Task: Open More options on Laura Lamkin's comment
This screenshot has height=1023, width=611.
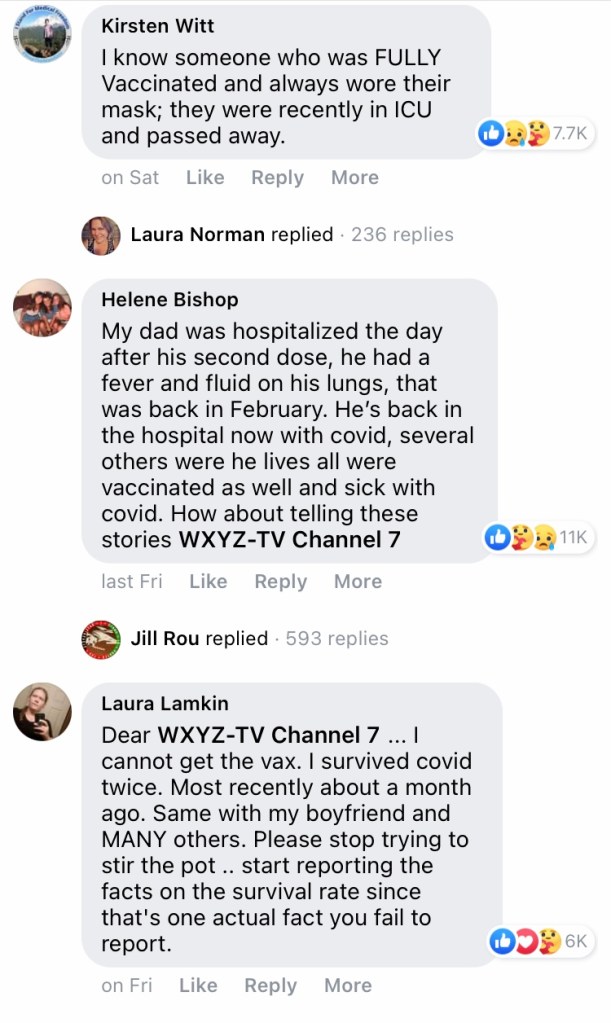Action: coord(347,985)
